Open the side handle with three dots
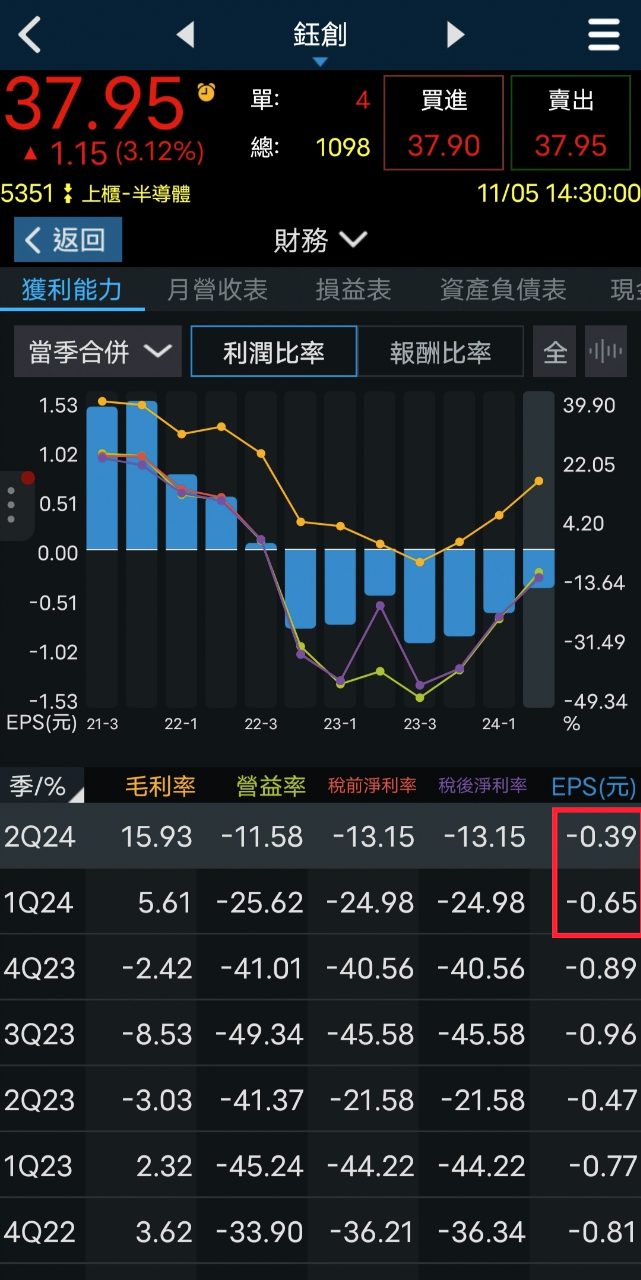The image size is (641, 1280). coord(12,505)
